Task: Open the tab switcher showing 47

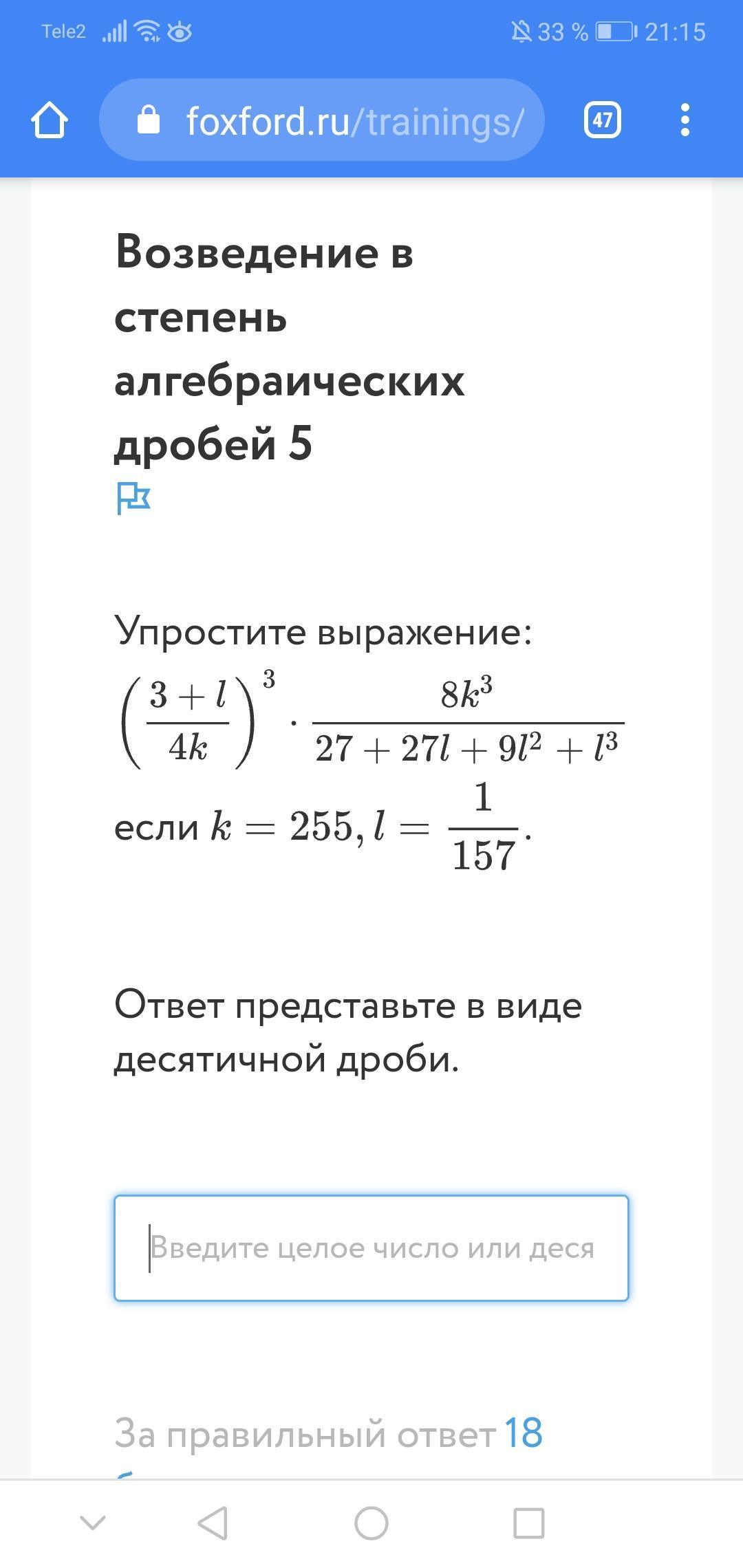Action: click(x=603, y=120)
